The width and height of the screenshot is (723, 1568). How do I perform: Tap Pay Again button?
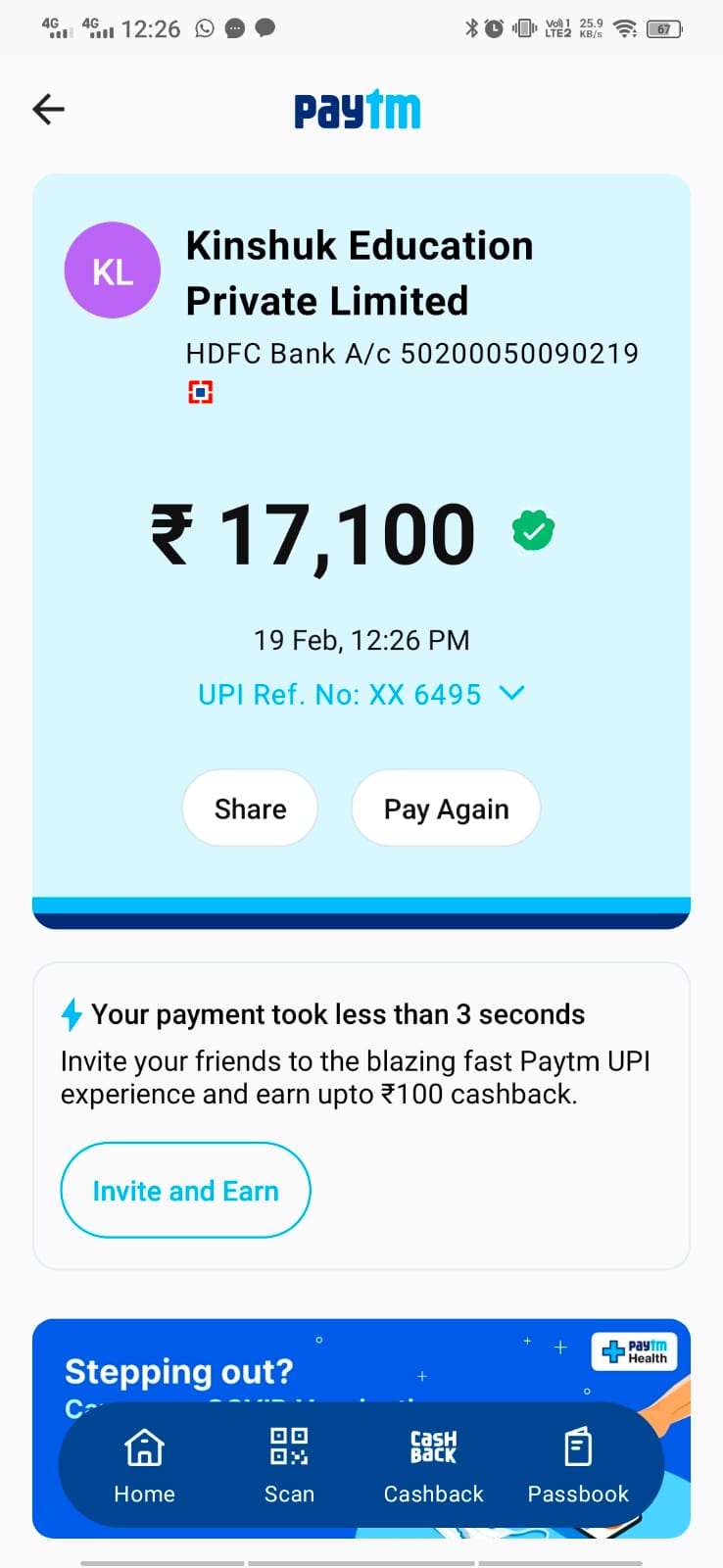[x=446, y=808]
